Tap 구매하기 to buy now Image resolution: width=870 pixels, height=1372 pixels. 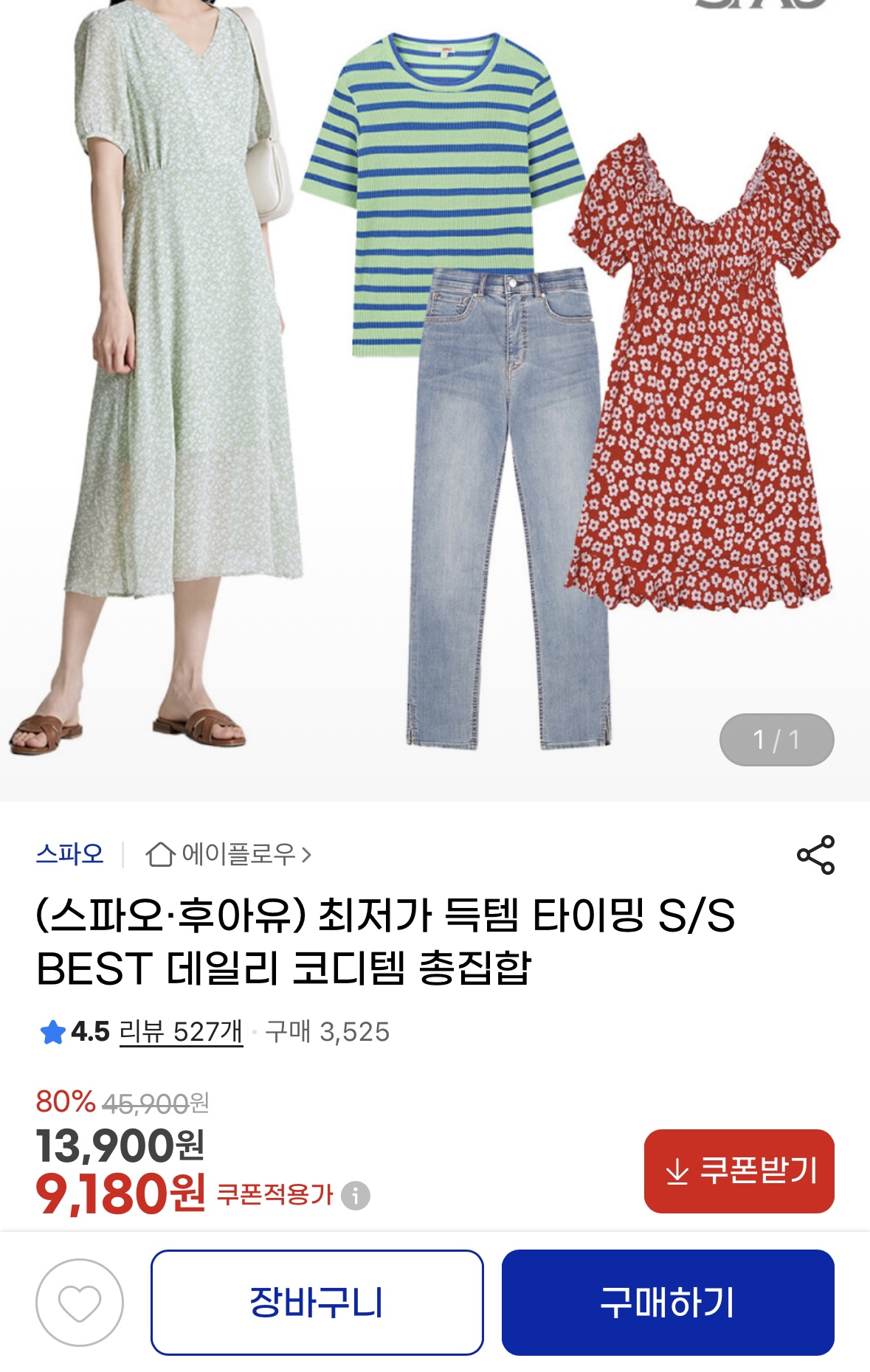(668, 1303)
